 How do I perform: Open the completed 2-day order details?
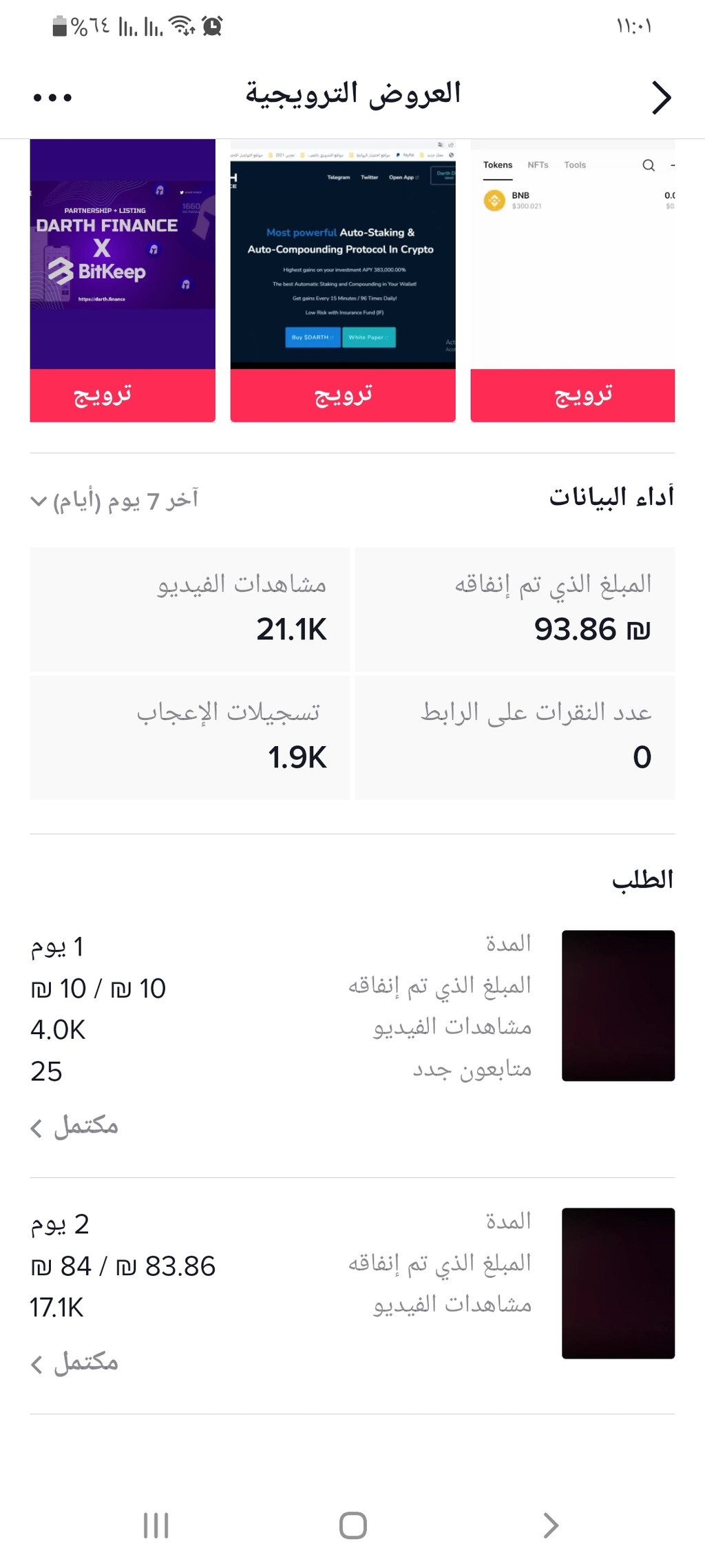(x=74, y=1363)
